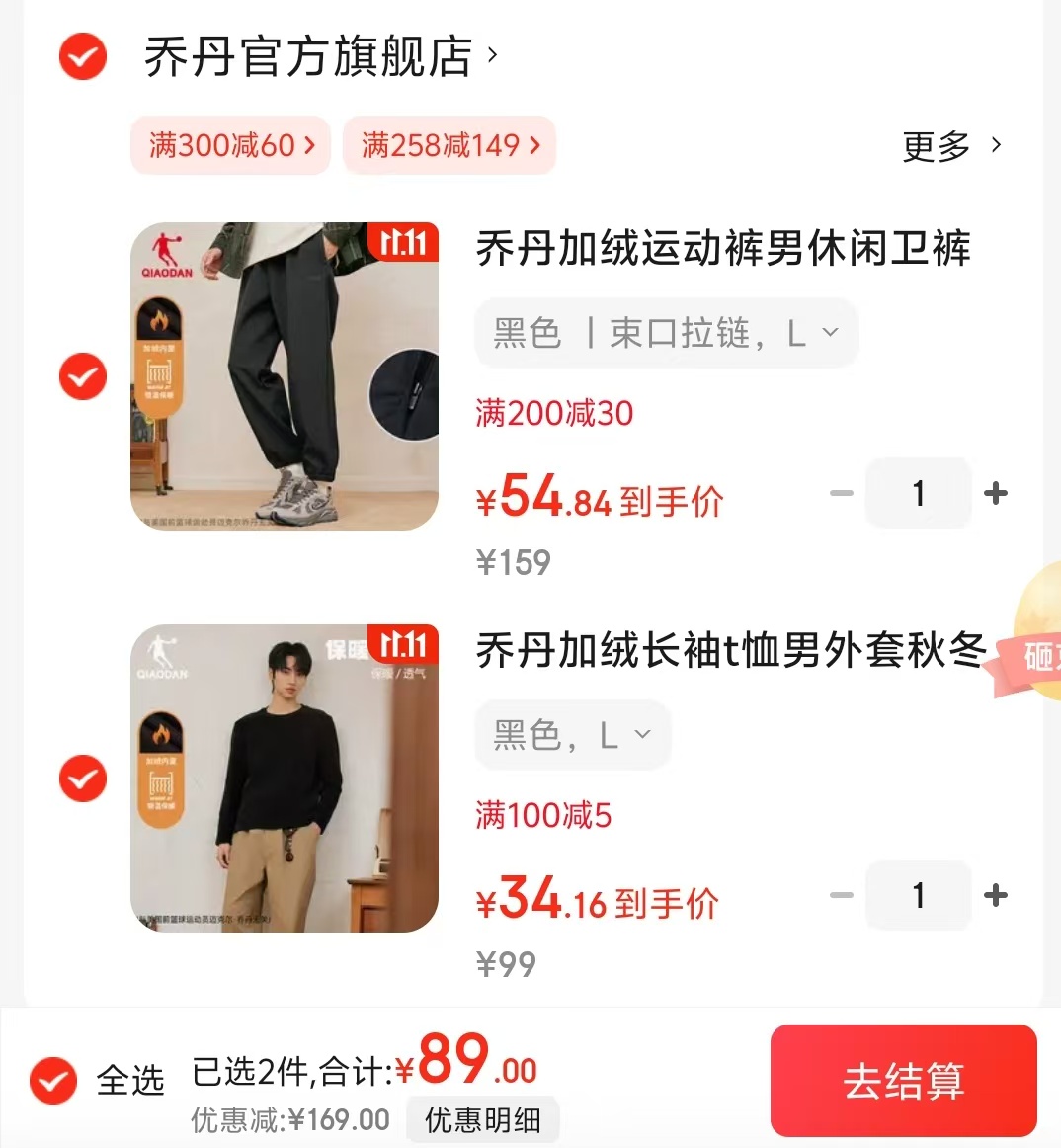Open the 加绒长袖t恤 product image

tap(285, 779)
